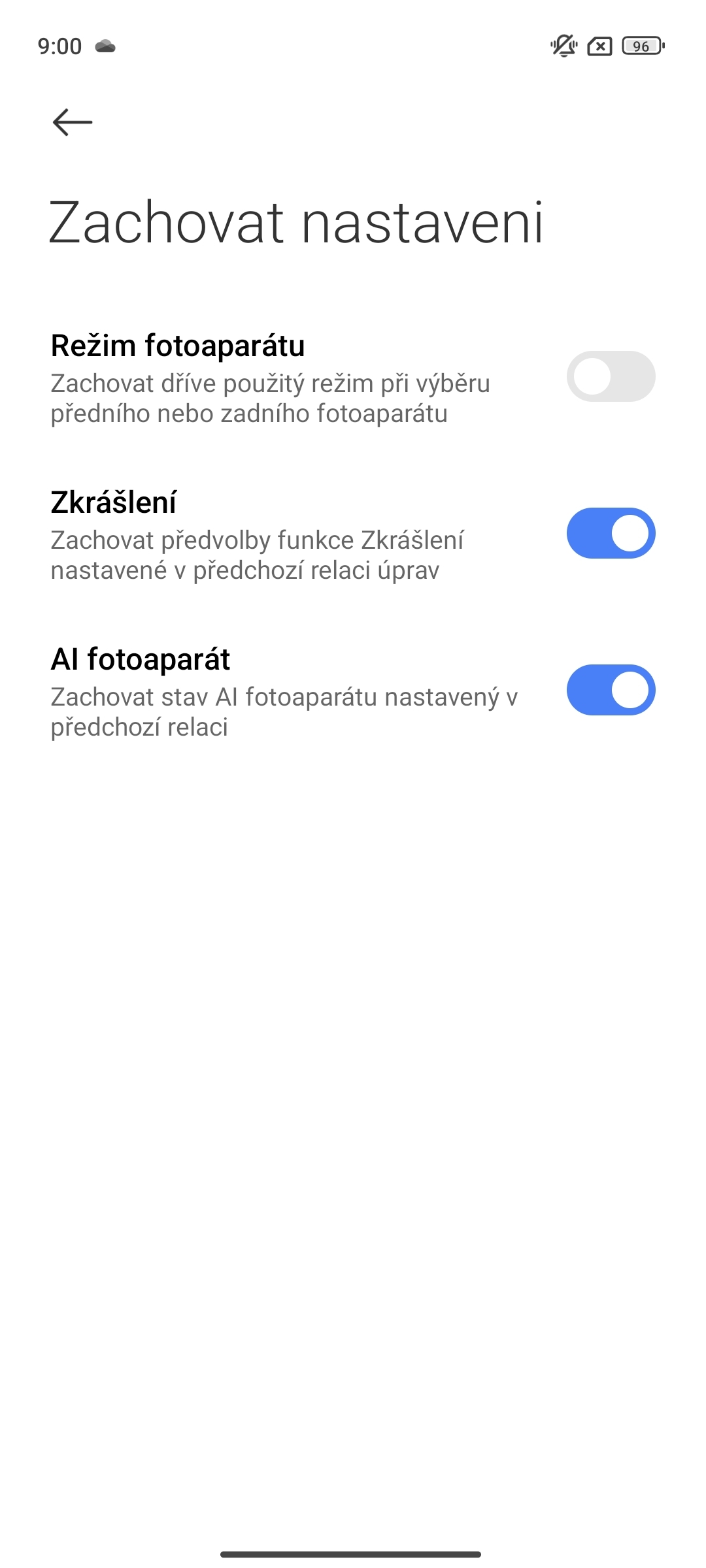Tap the cloud weather icon in the status bar
The width and height of the screenshot is (706, 1568).
105,46
